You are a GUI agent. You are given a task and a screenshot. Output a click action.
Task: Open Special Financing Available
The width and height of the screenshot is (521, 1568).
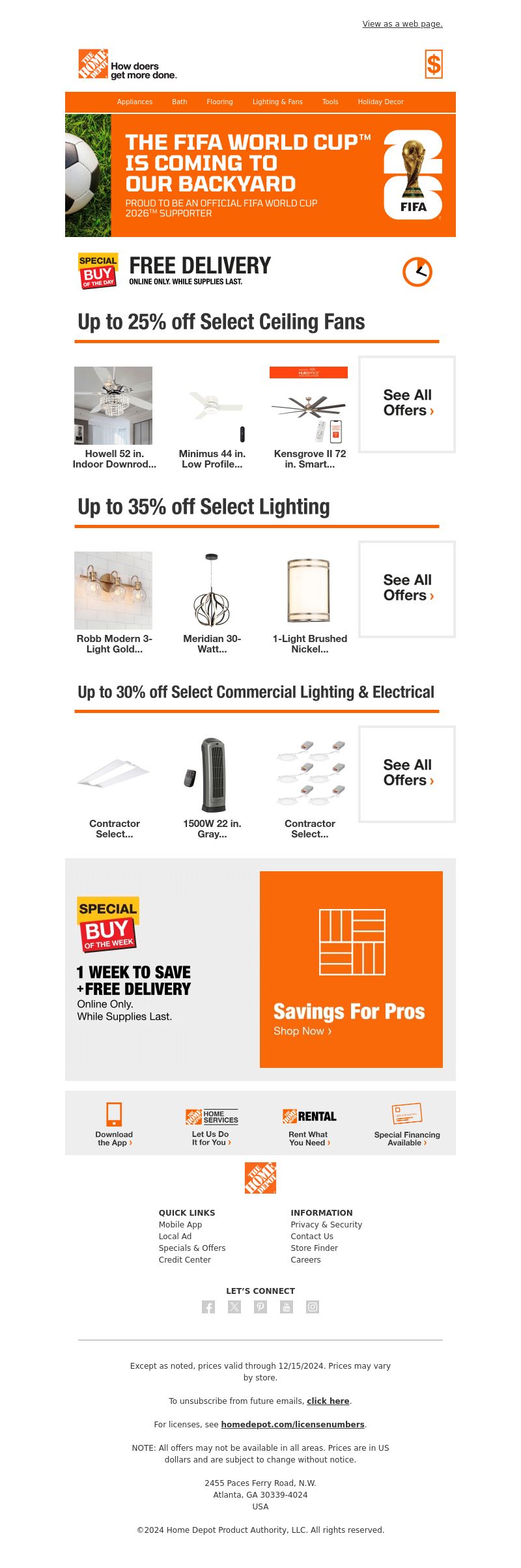pyautogui.click(x=407, y=1125)
